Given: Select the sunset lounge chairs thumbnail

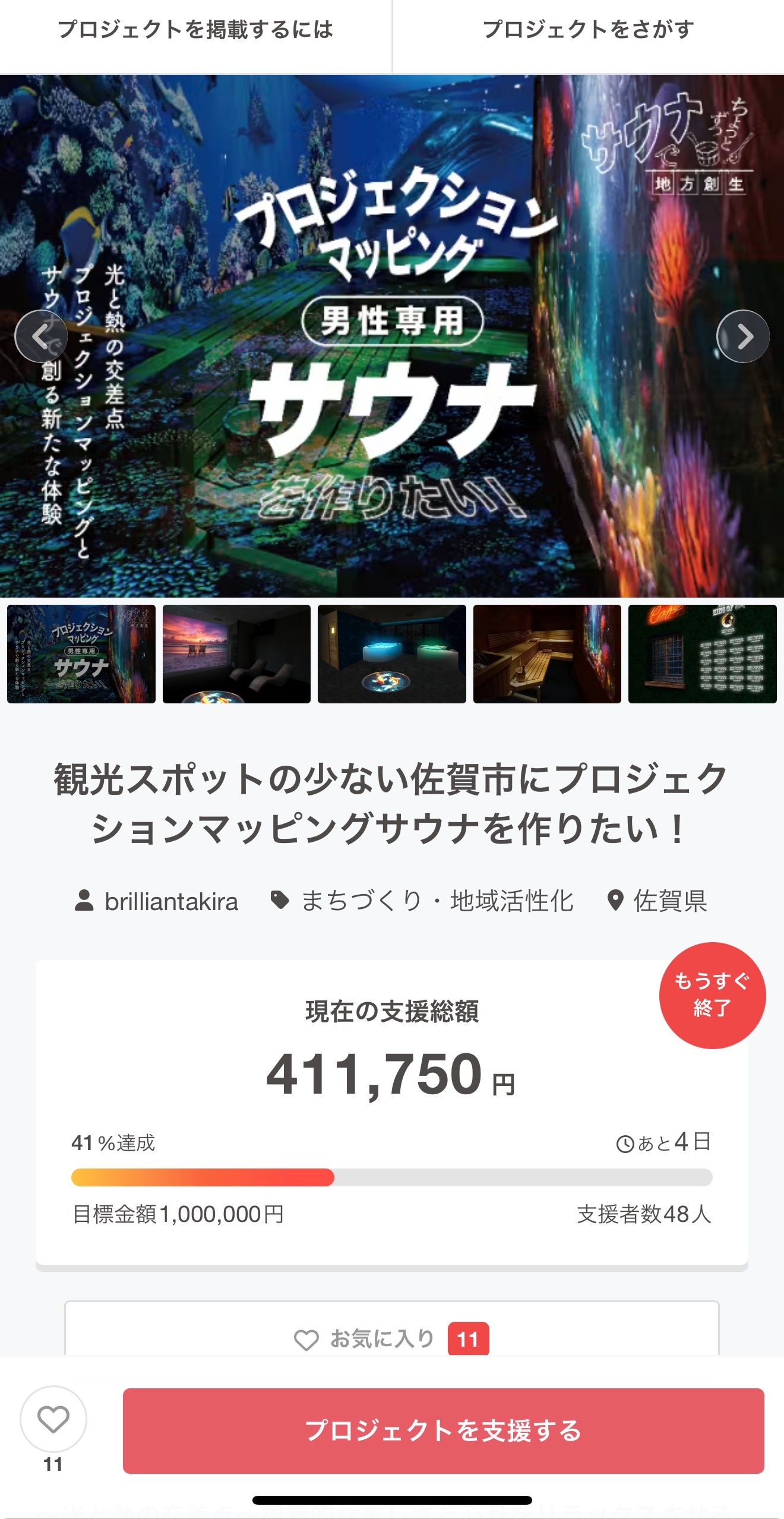Looking at the screenshot, I should [236, 653].
